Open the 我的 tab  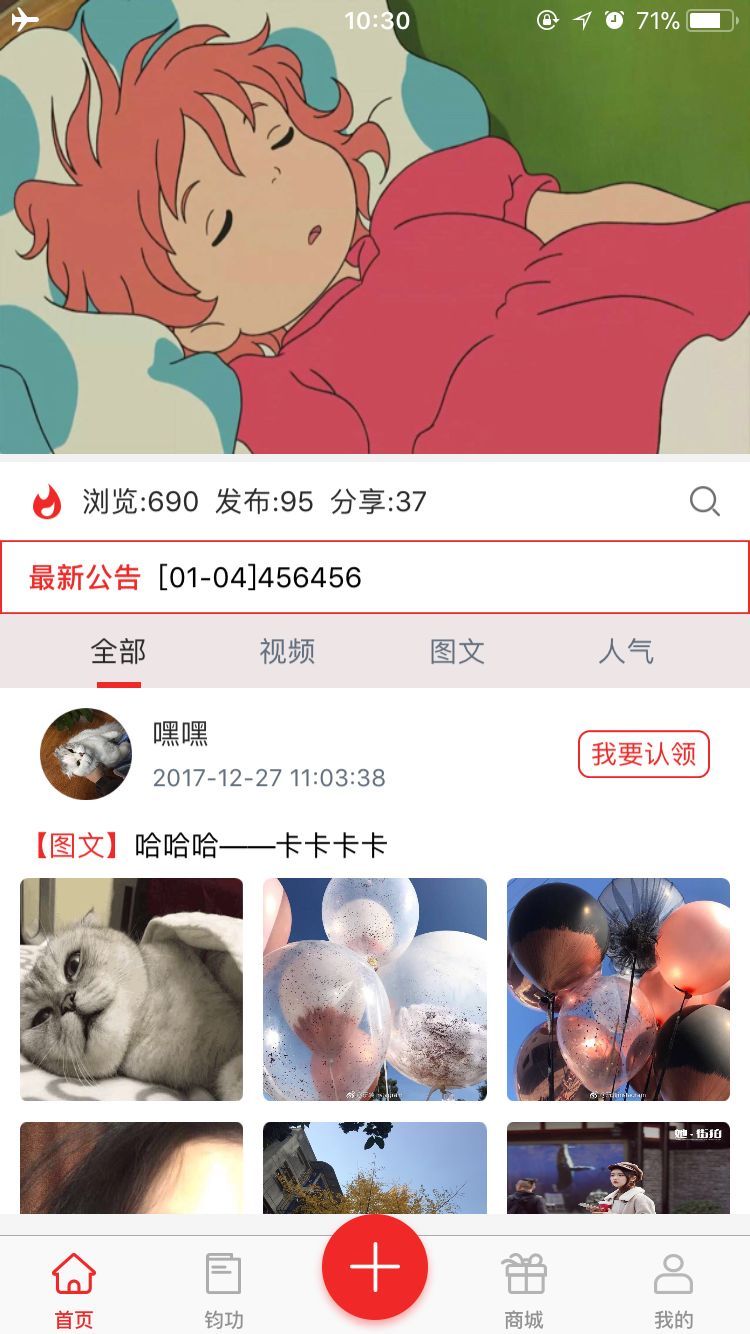tap(673, 1288)
